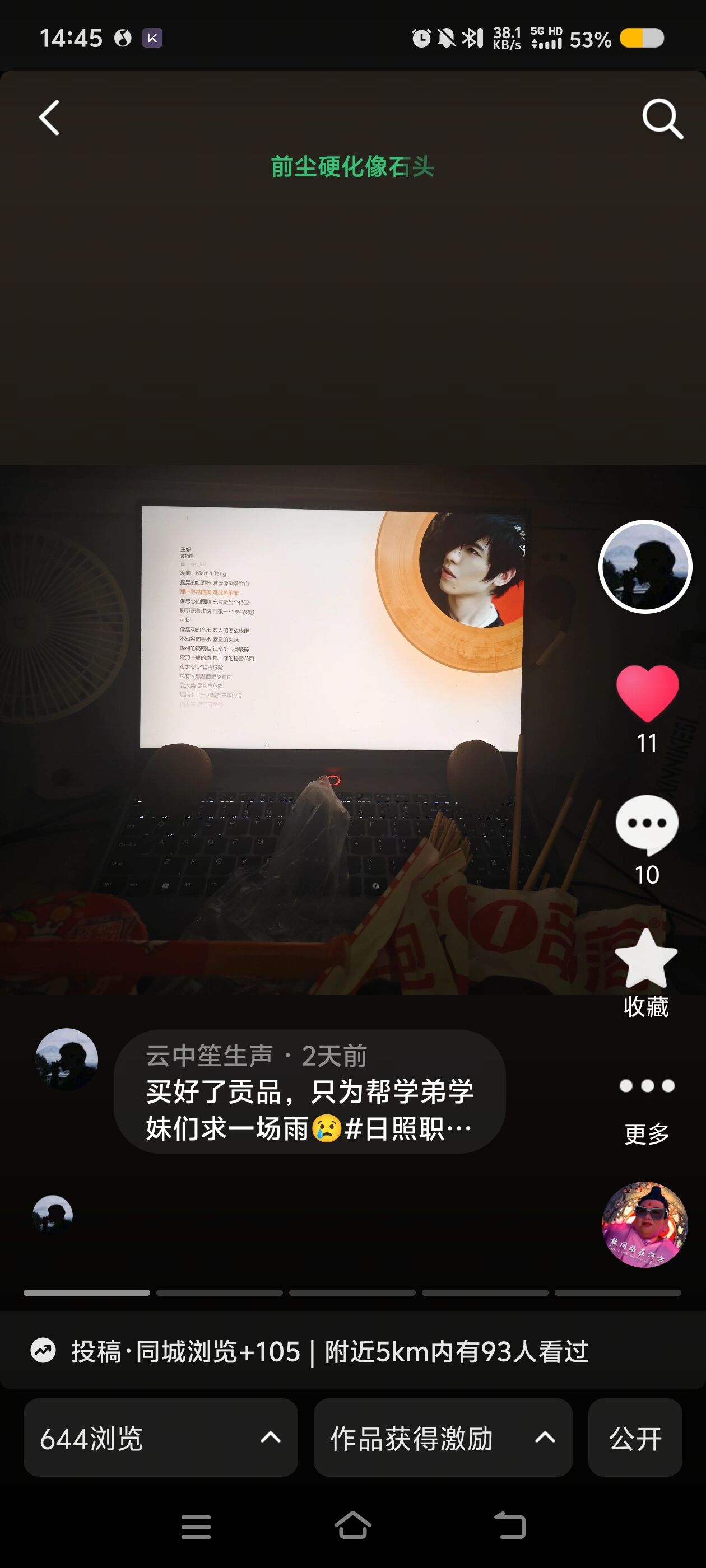Go back using the top-left arrow
This screenshot has width=706, height=1568.
coord(49,118)
